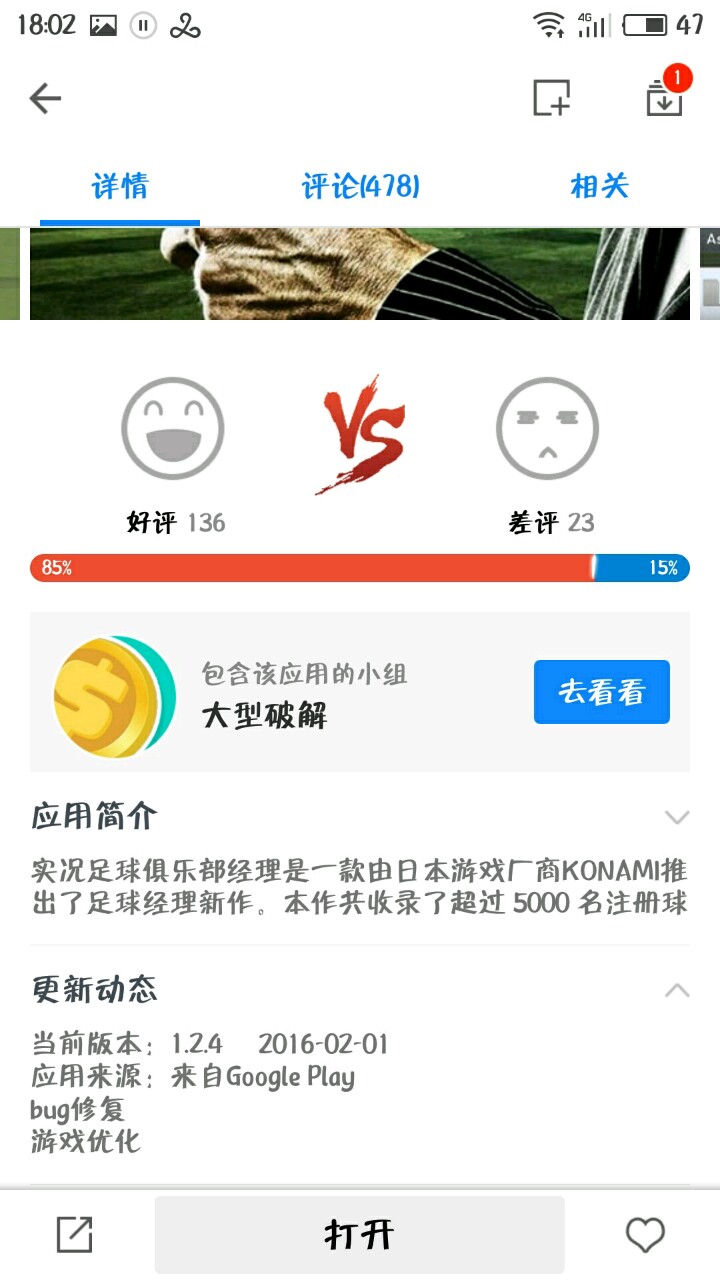Tap 打开 to launch the app
This screenshot has height=1280, width=720.
click(x=359, y=1235)
